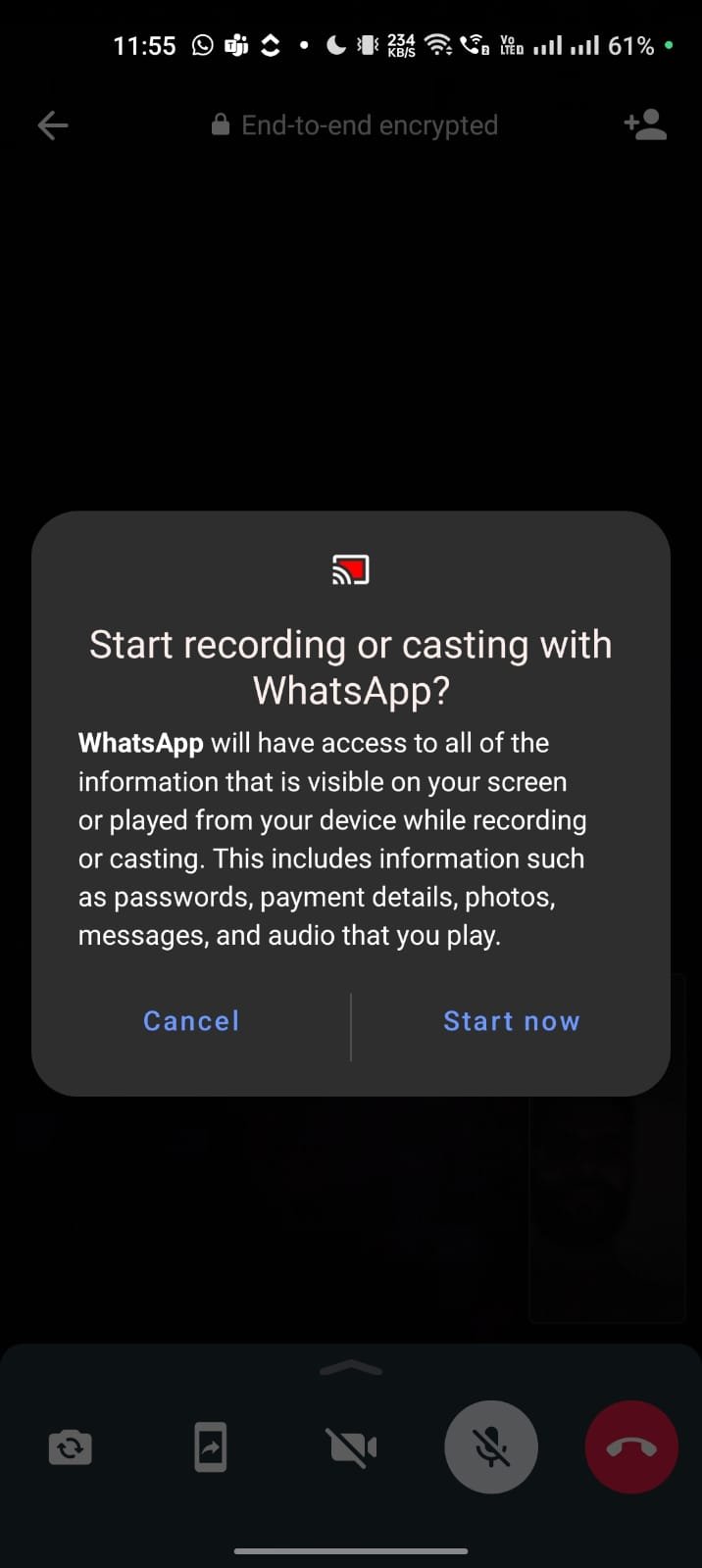This screenshot has height=1568, width=702.
Task: Tap Start now to begin casting
Action: (511, 1021)
